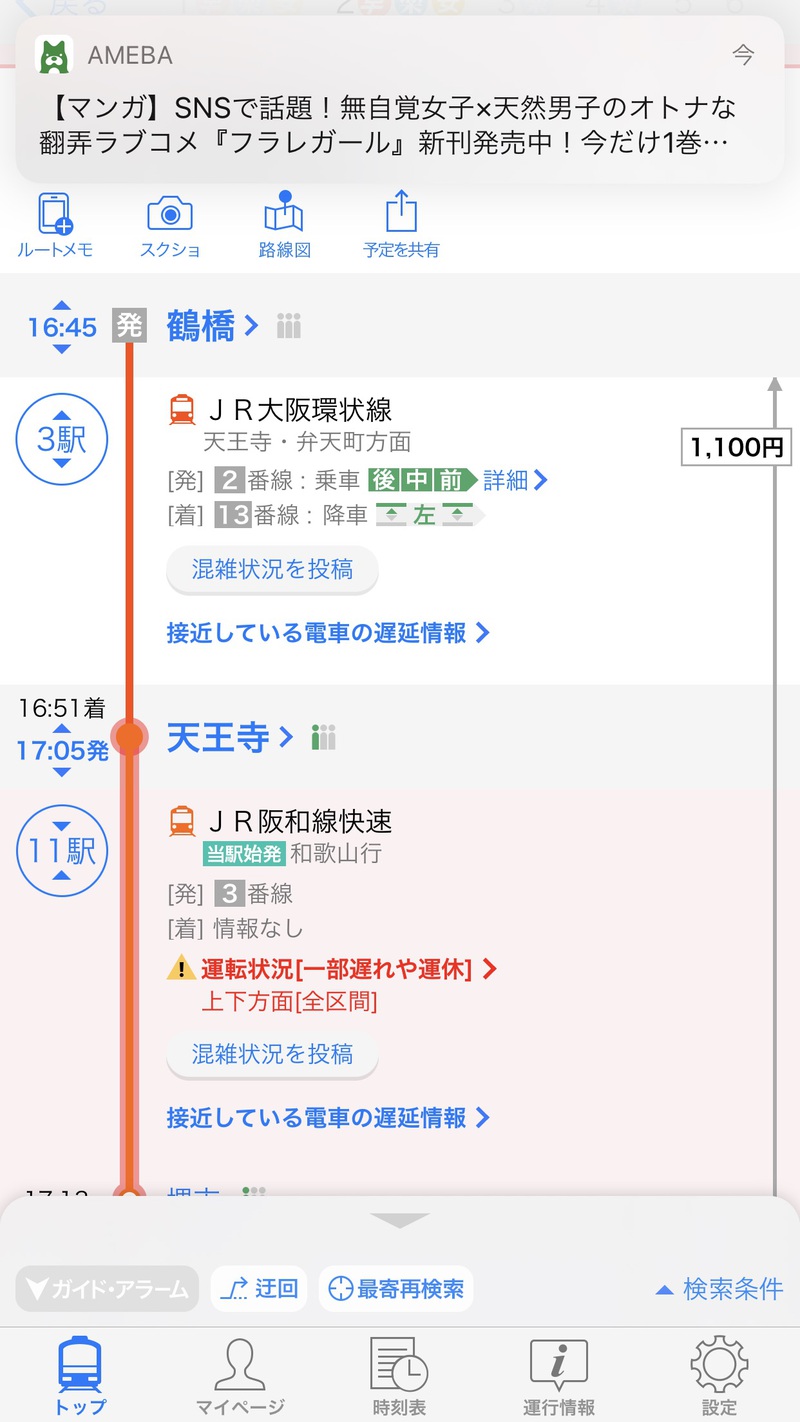This screenshot has height=1422, width=800.
Task: Expand the 11駅 stops list
Action: click(61, 851)
